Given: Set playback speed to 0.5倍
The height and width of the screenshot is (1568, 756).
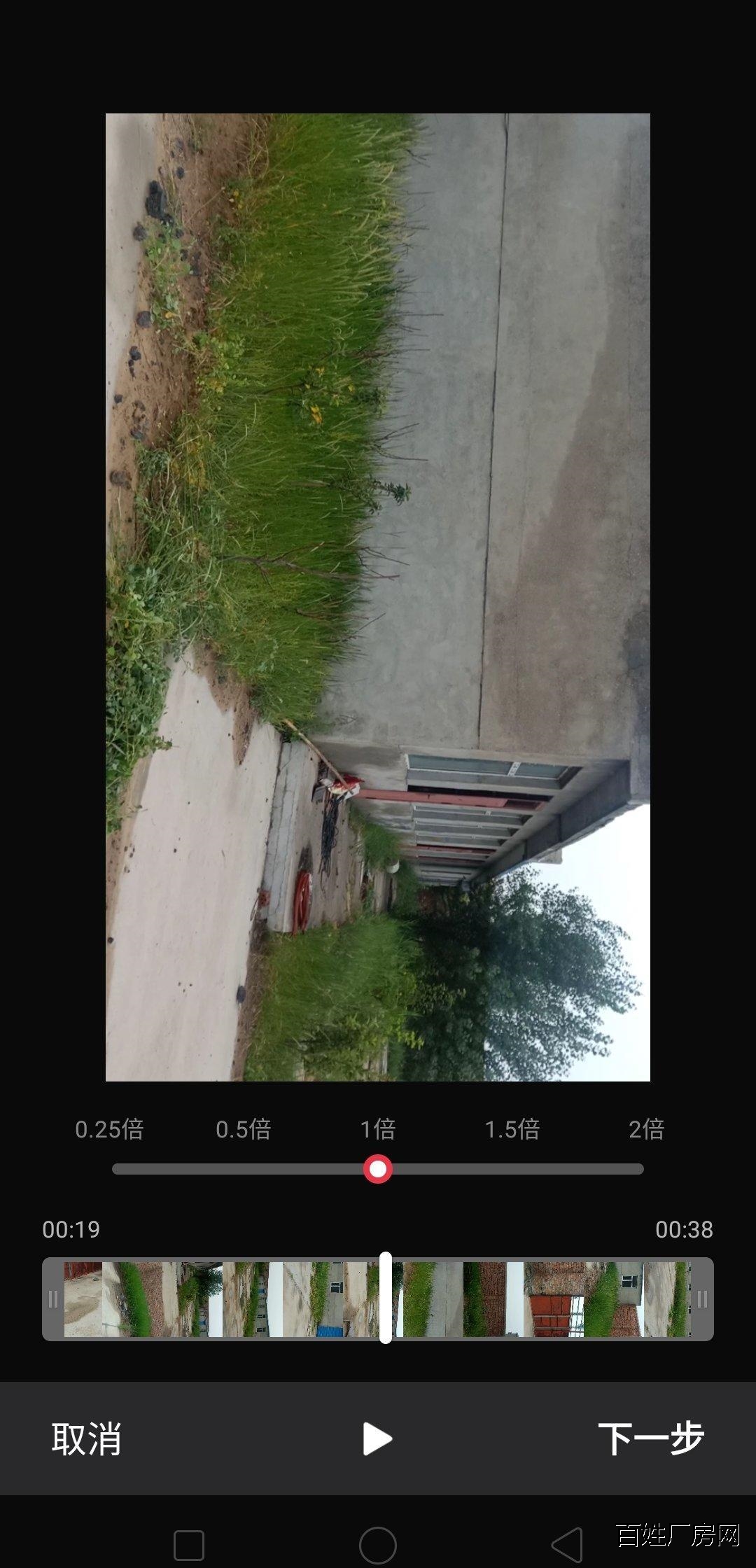Looking at the screenshot, I should tap(244, 1129).
